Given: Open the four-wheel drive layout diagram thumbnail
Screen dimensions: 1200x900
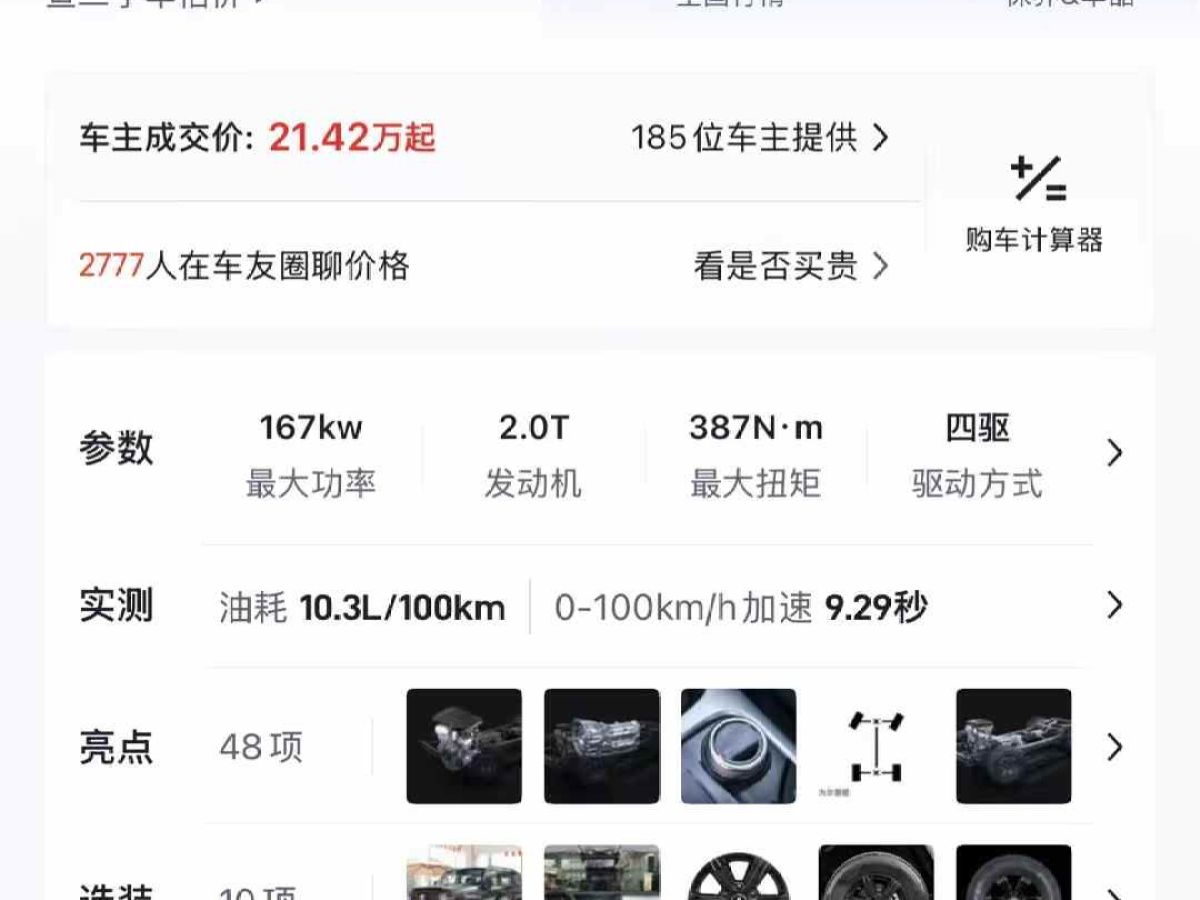Looking at the screenshot, I should (876, 746).
